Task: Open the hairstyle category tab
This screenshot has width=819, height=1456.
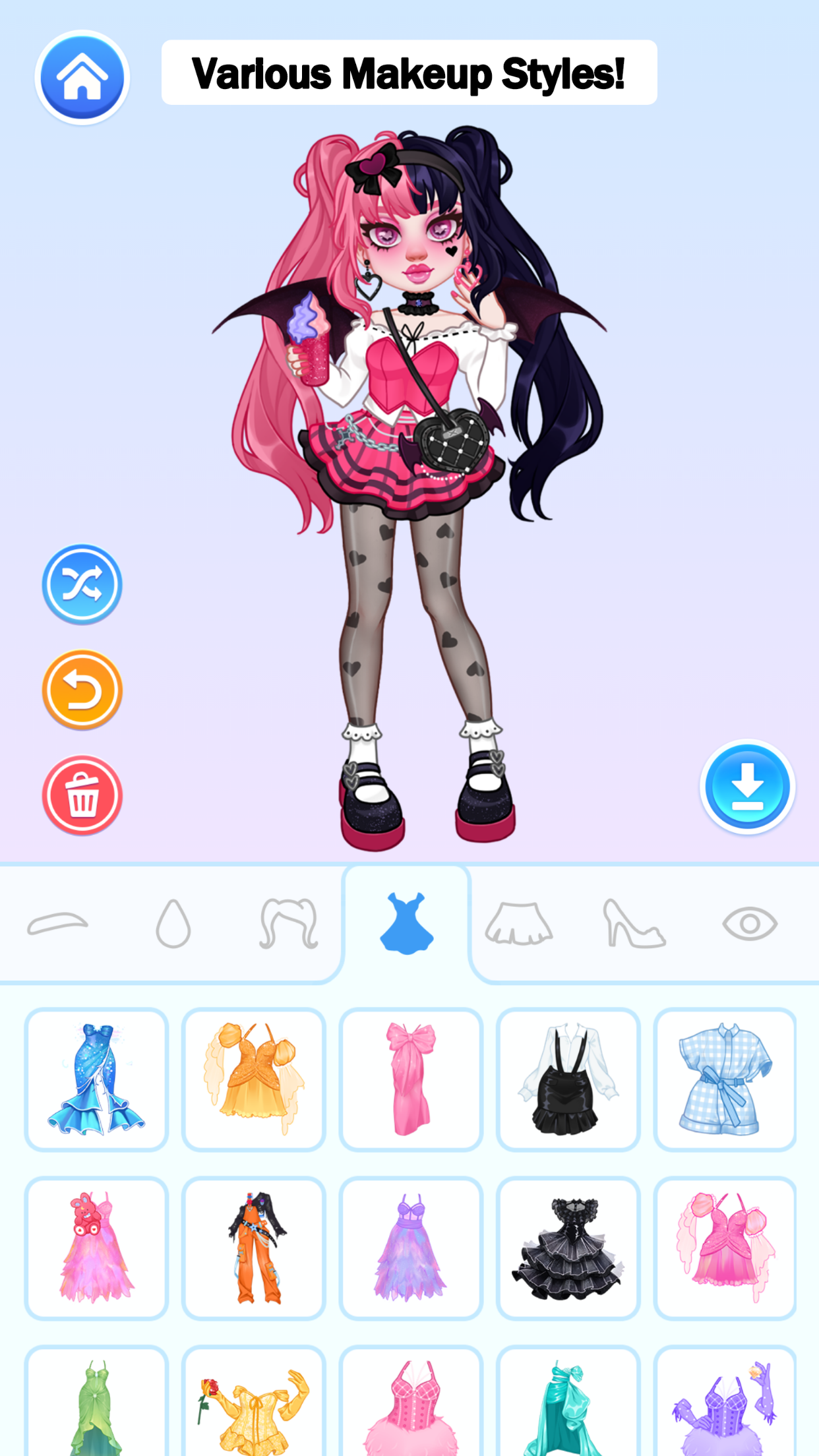Action: point(289,923)
